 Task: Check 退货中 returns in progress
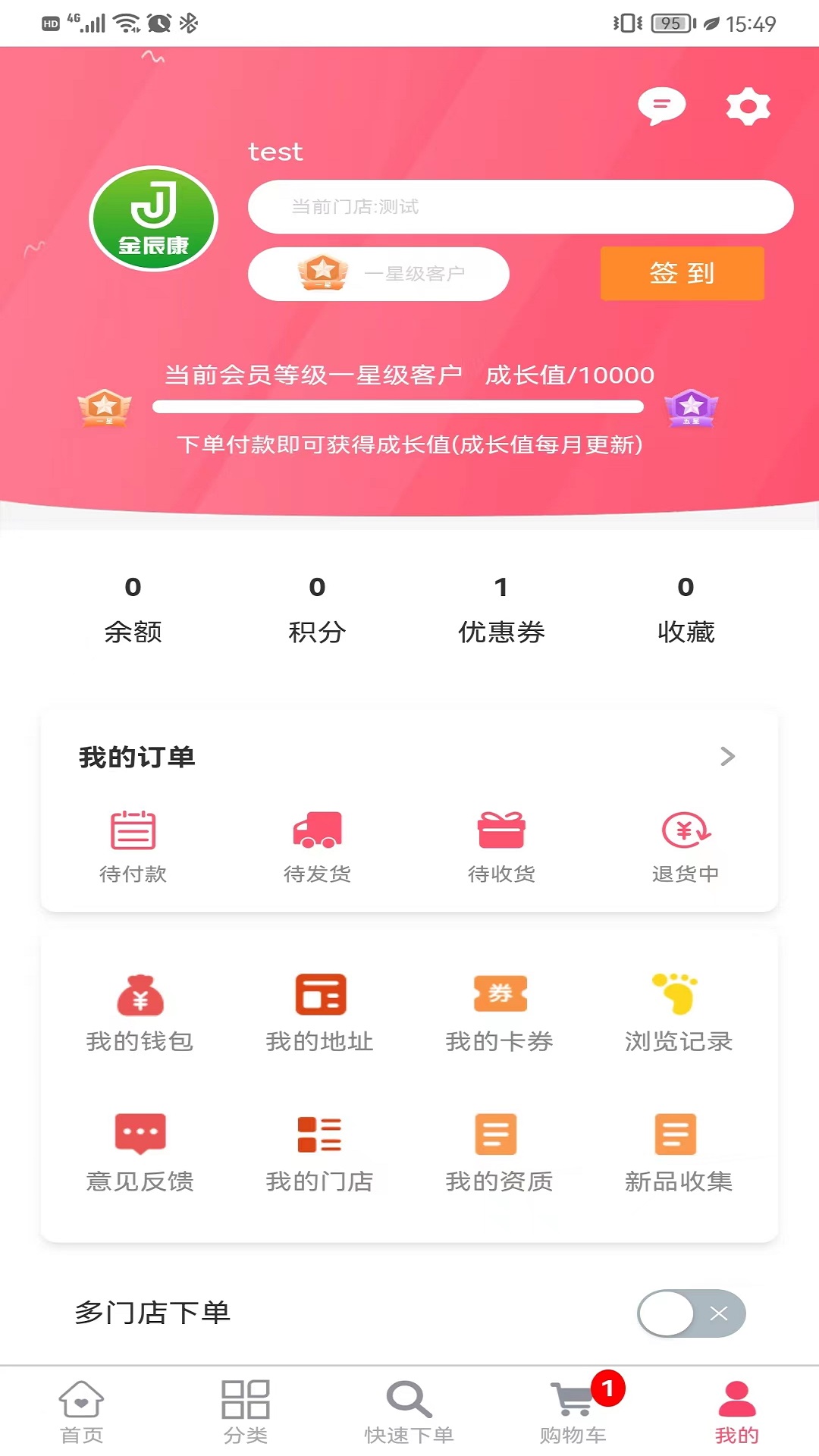coord(685,844)
